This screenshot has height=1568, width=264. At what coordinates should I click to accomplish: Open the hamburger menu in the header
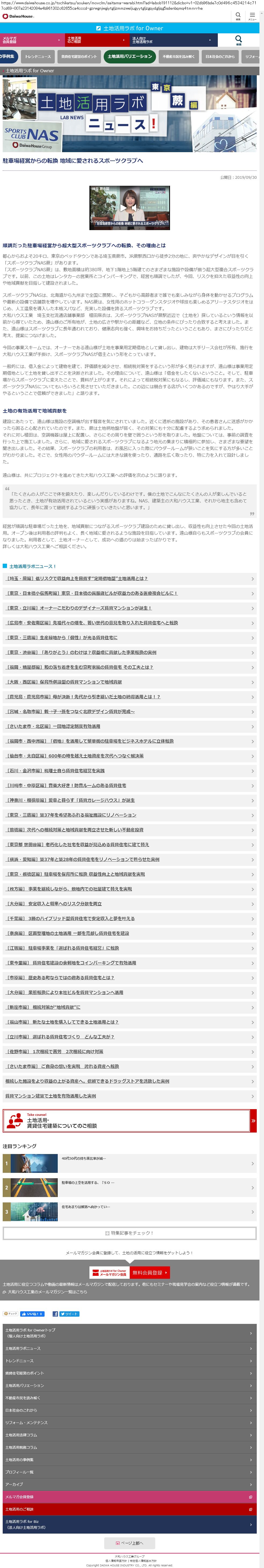click(252, 16)
